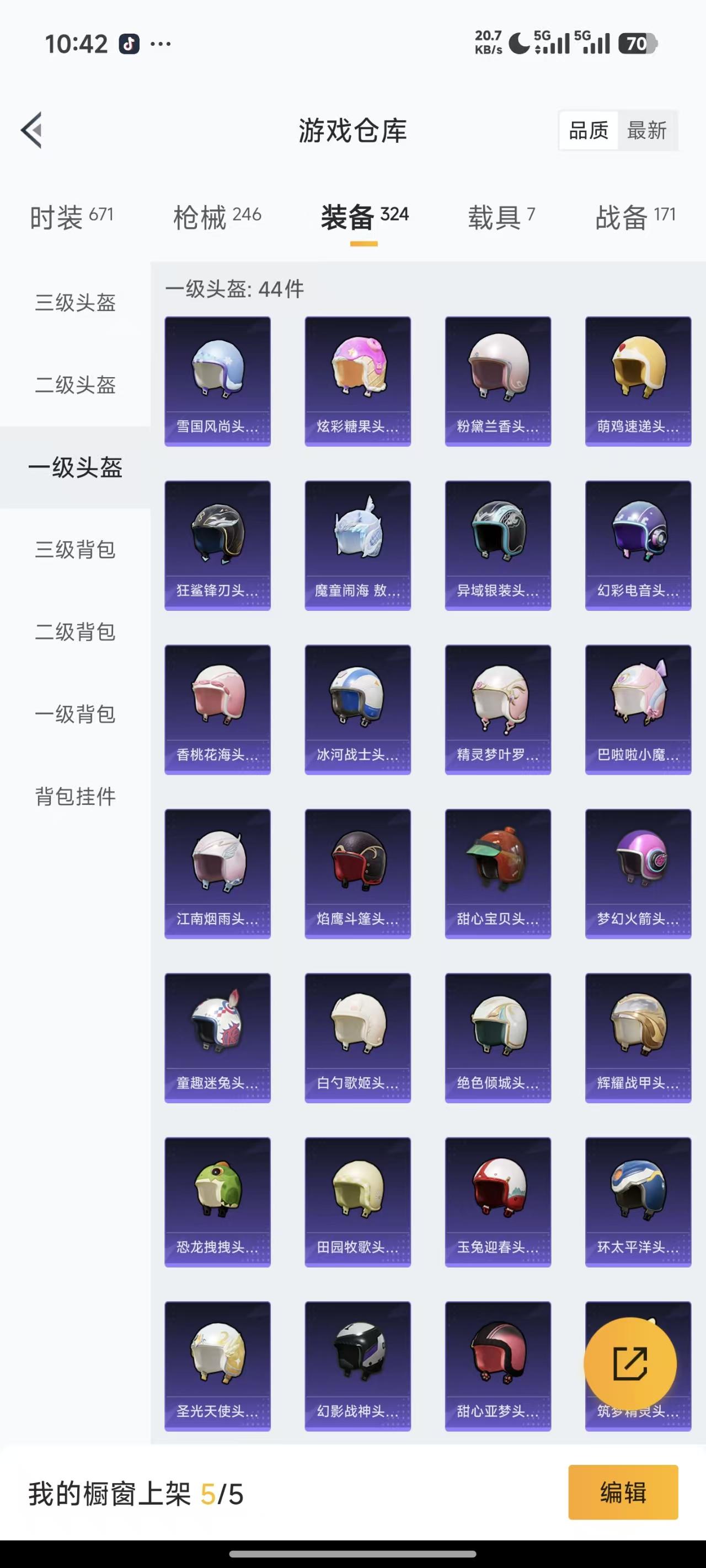Tap the battery indicator showing 70
Image resolution: width=706 pixels, height=1568 pixels.
tap(638, 42)
